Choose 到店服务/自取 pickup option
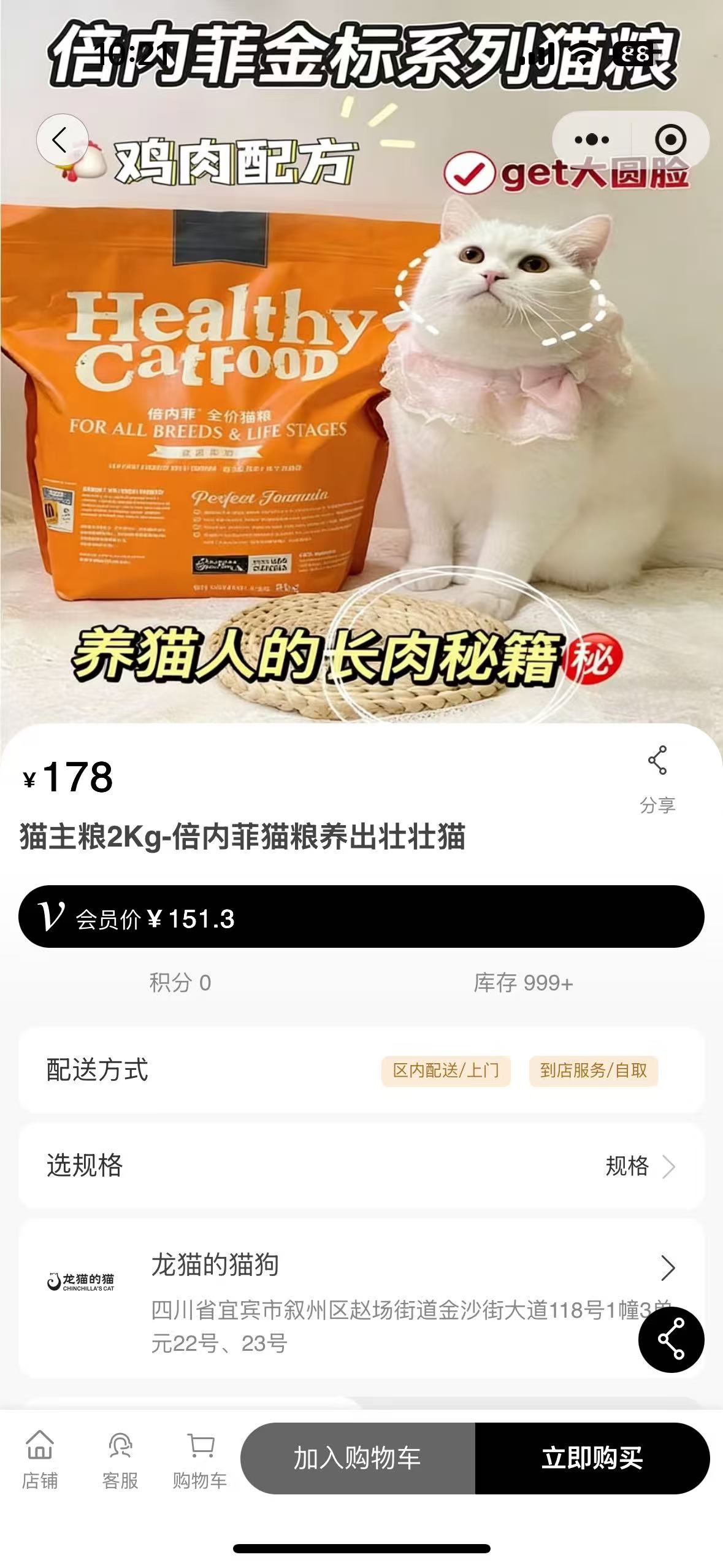 [594, 1071]
